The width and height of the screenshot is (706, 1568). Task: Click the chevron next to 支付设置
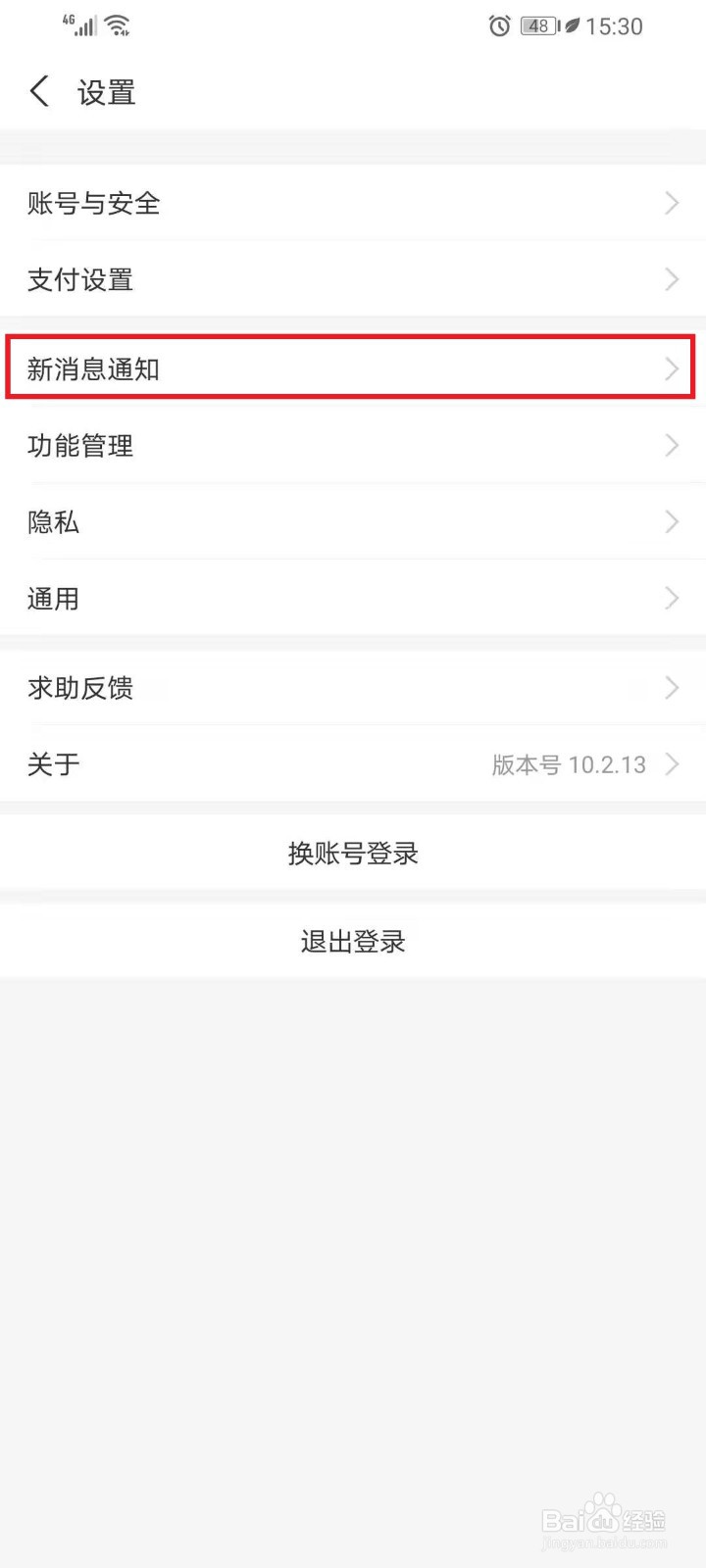coord(672,279)
